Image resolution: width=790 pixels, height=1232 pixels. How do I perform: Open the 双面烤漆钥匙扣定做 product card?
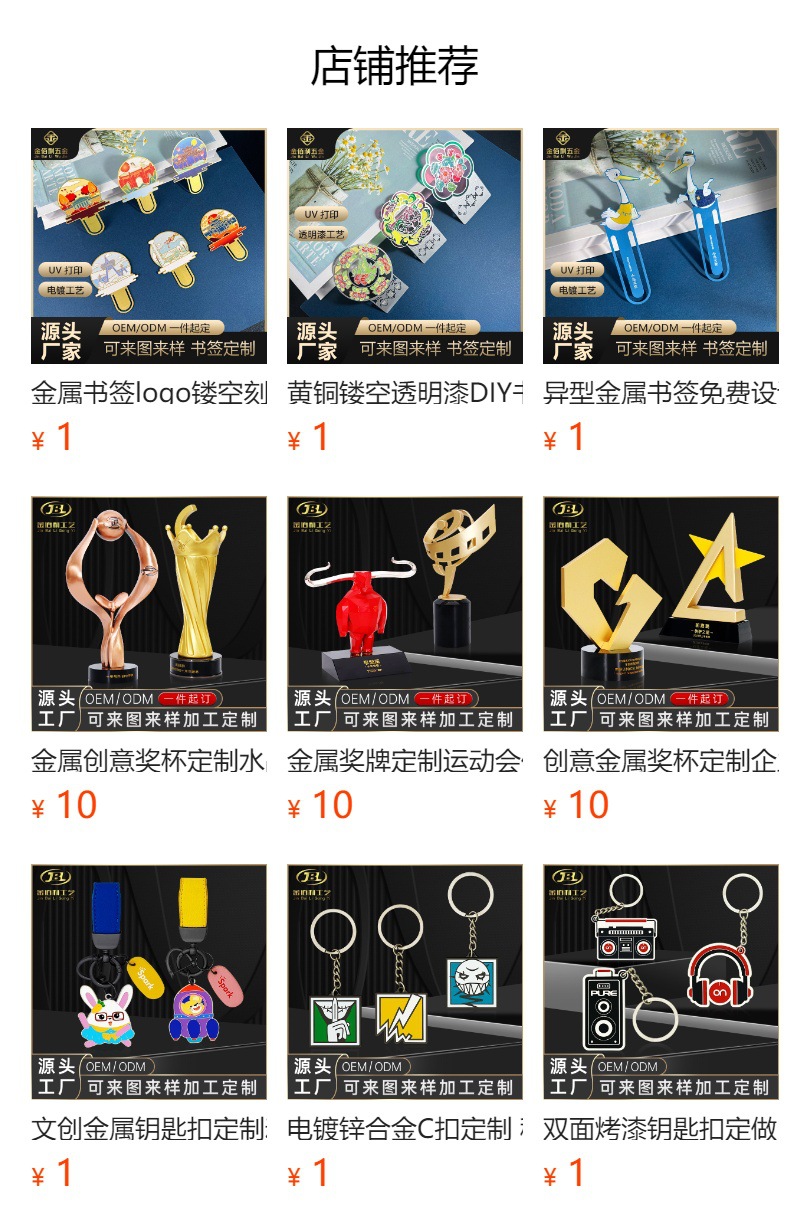click(661, 982)
